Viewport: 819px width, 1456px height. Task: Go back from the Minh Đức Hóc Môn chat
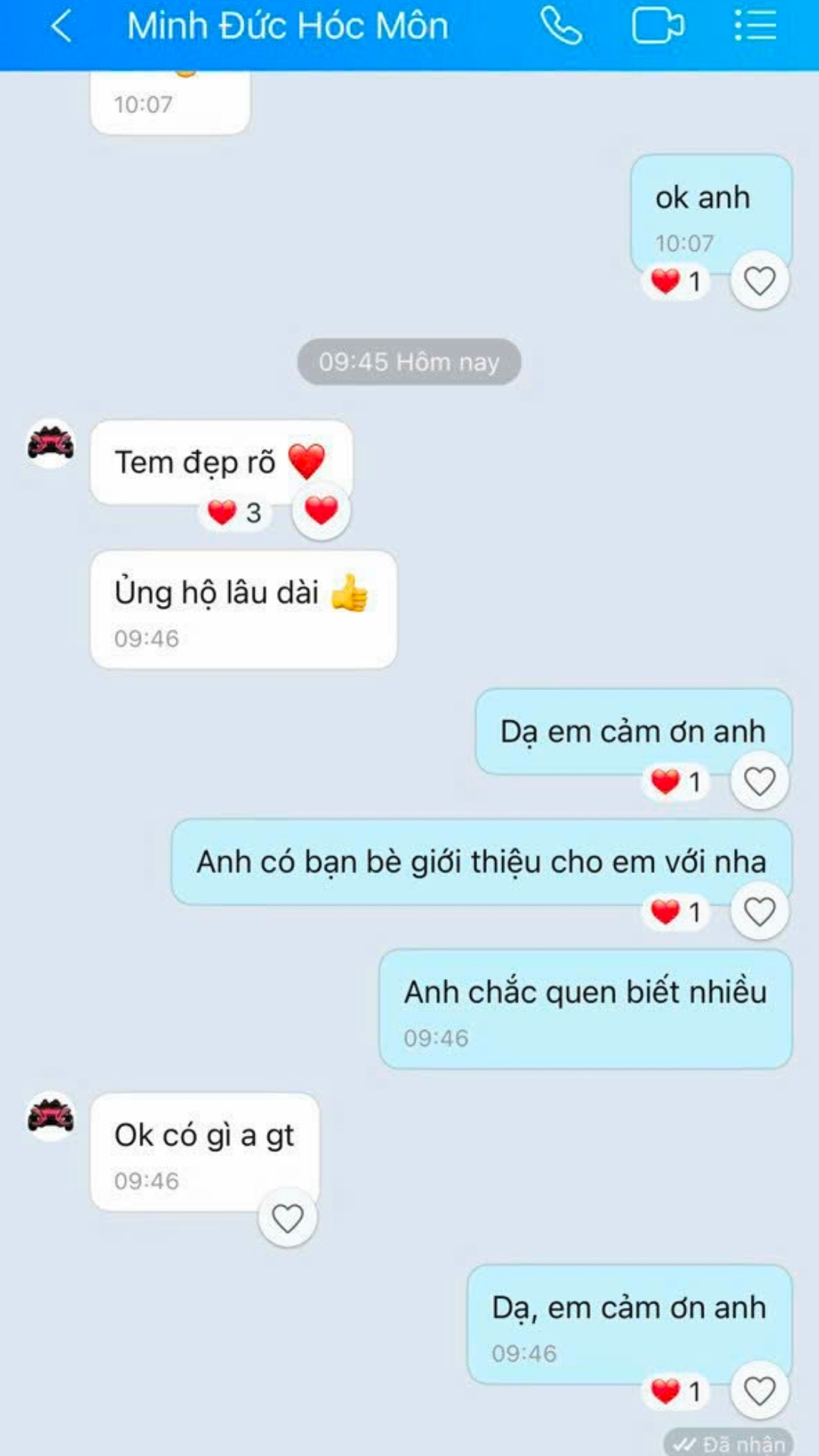click(x=61, y=27)
